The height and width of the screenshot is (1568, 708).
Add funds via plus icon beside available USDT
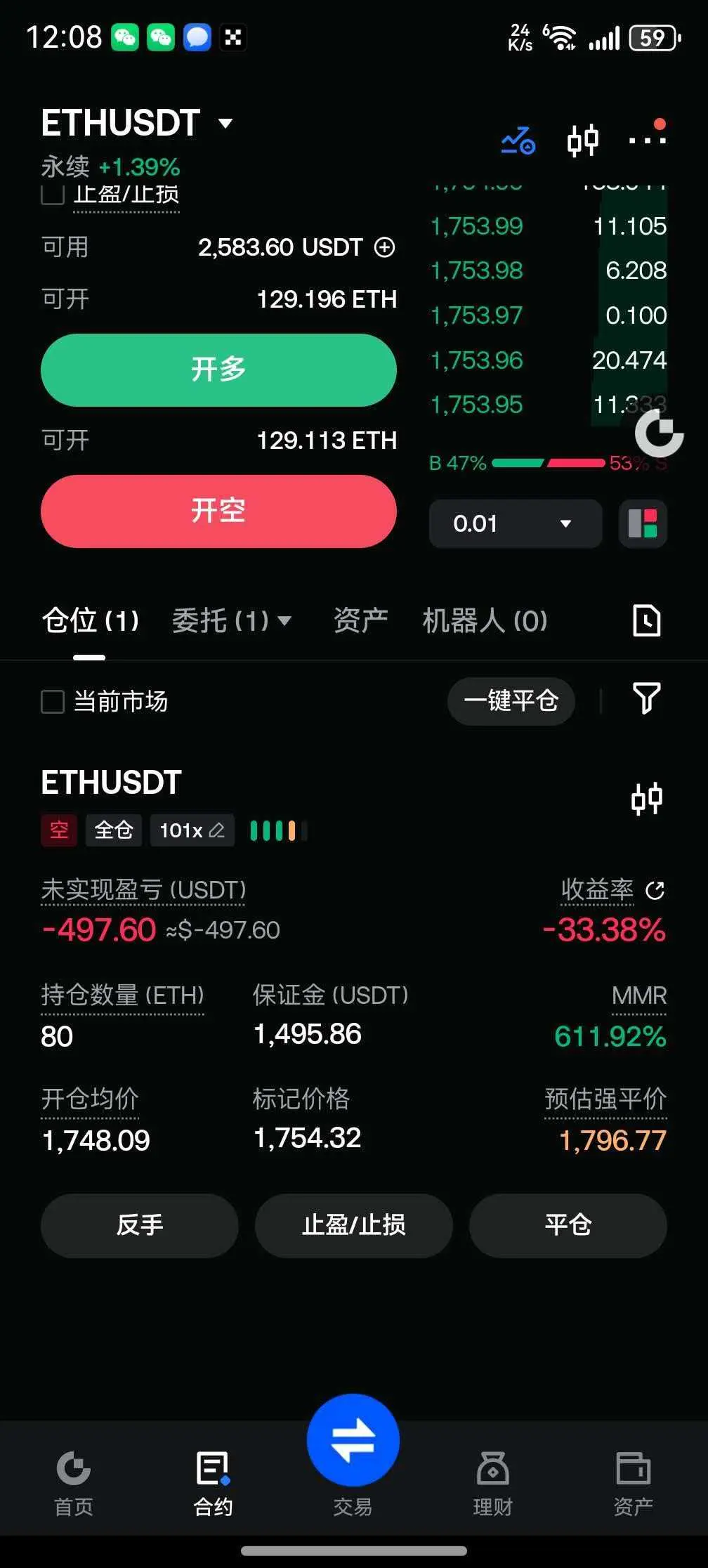[x=385, y=247]
